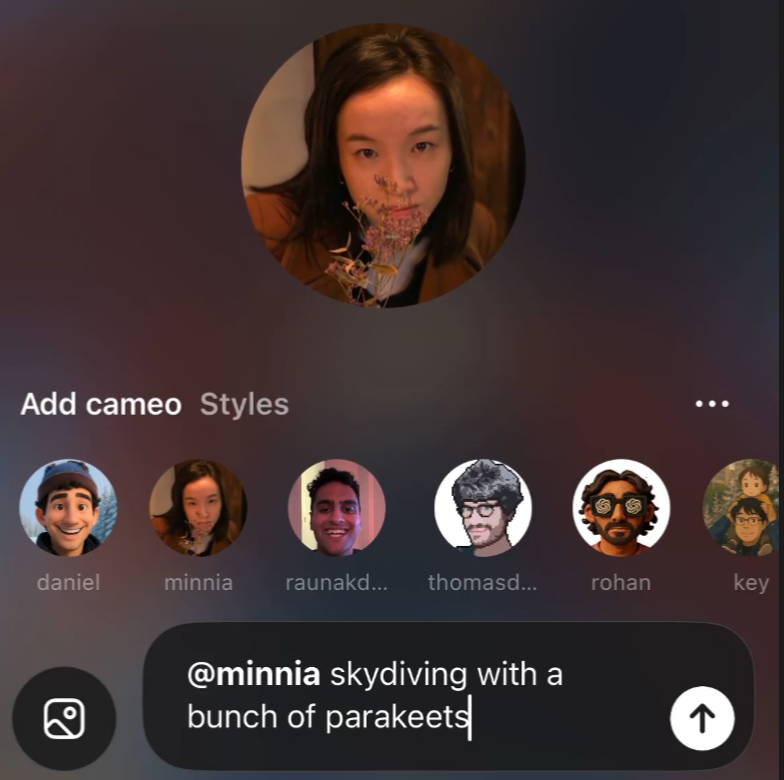Add daniel as a cameo
The height and width of the screenshot is (780, 784).
[68, 508]
